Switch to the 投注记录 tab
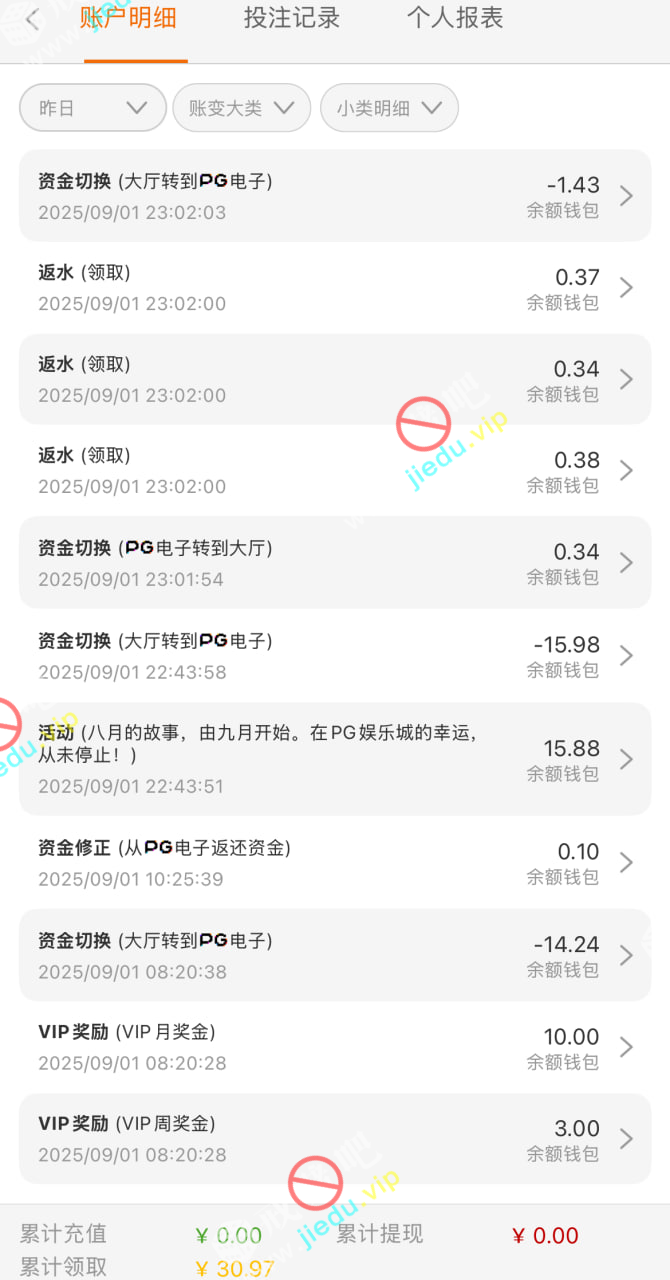Screen dimensions: 670x1280 coord(292,18)
